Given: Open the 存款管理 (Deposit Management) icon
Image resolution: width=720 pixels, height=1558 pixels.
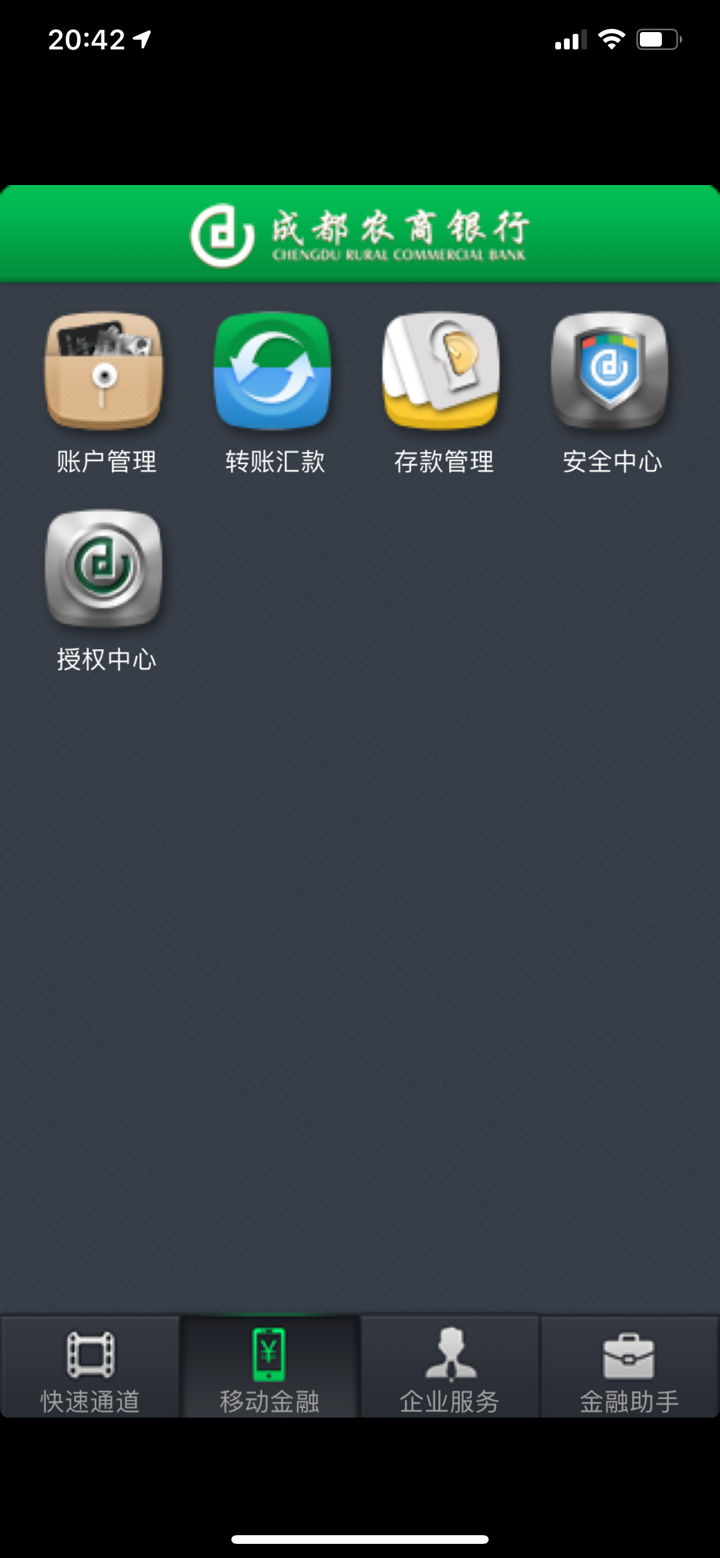Looking at the screenshot, I should (441, 370).
